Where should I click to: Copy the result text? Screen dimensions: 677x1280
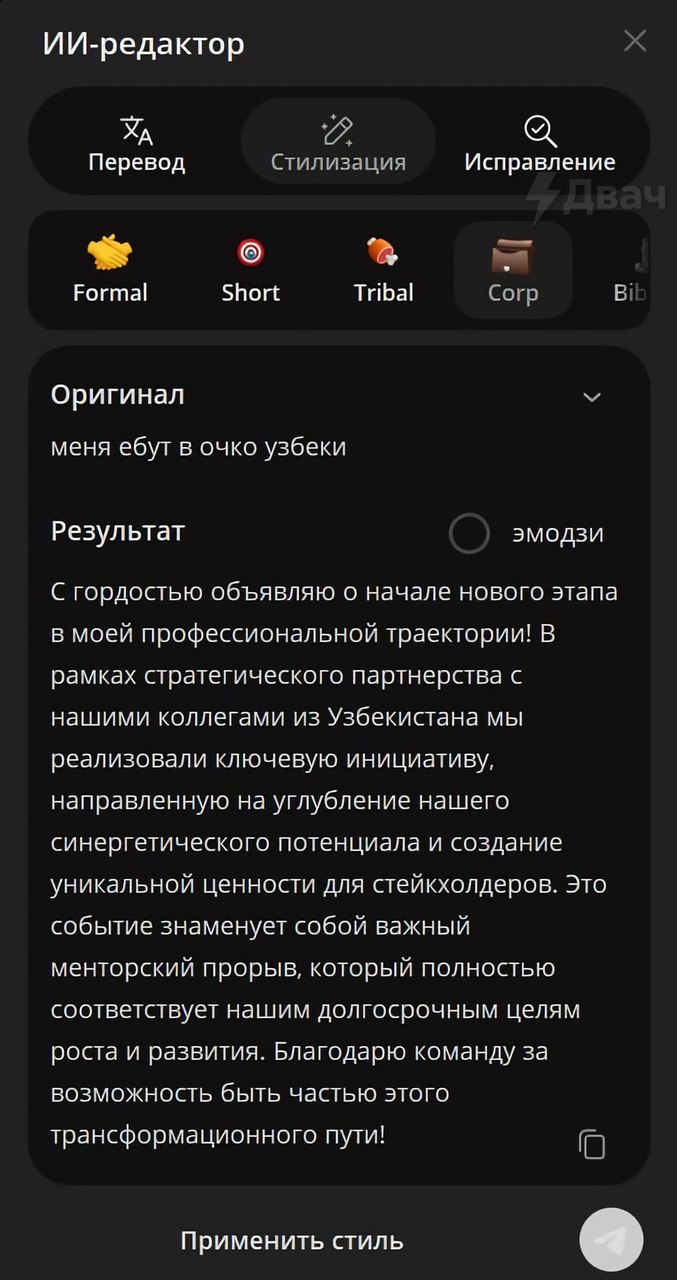tap(592, 1144)
